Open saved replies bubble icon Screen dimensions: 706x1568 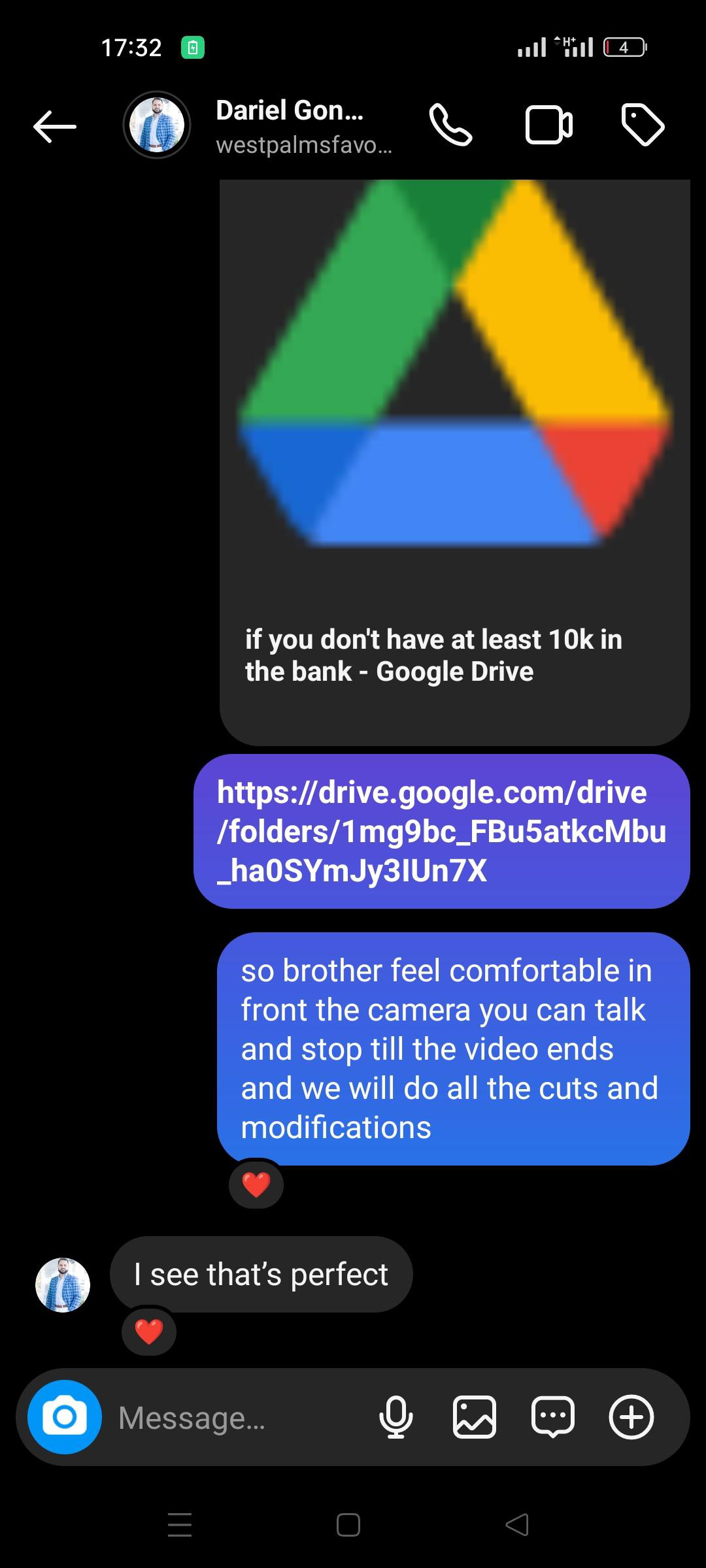pos(553,1417)
